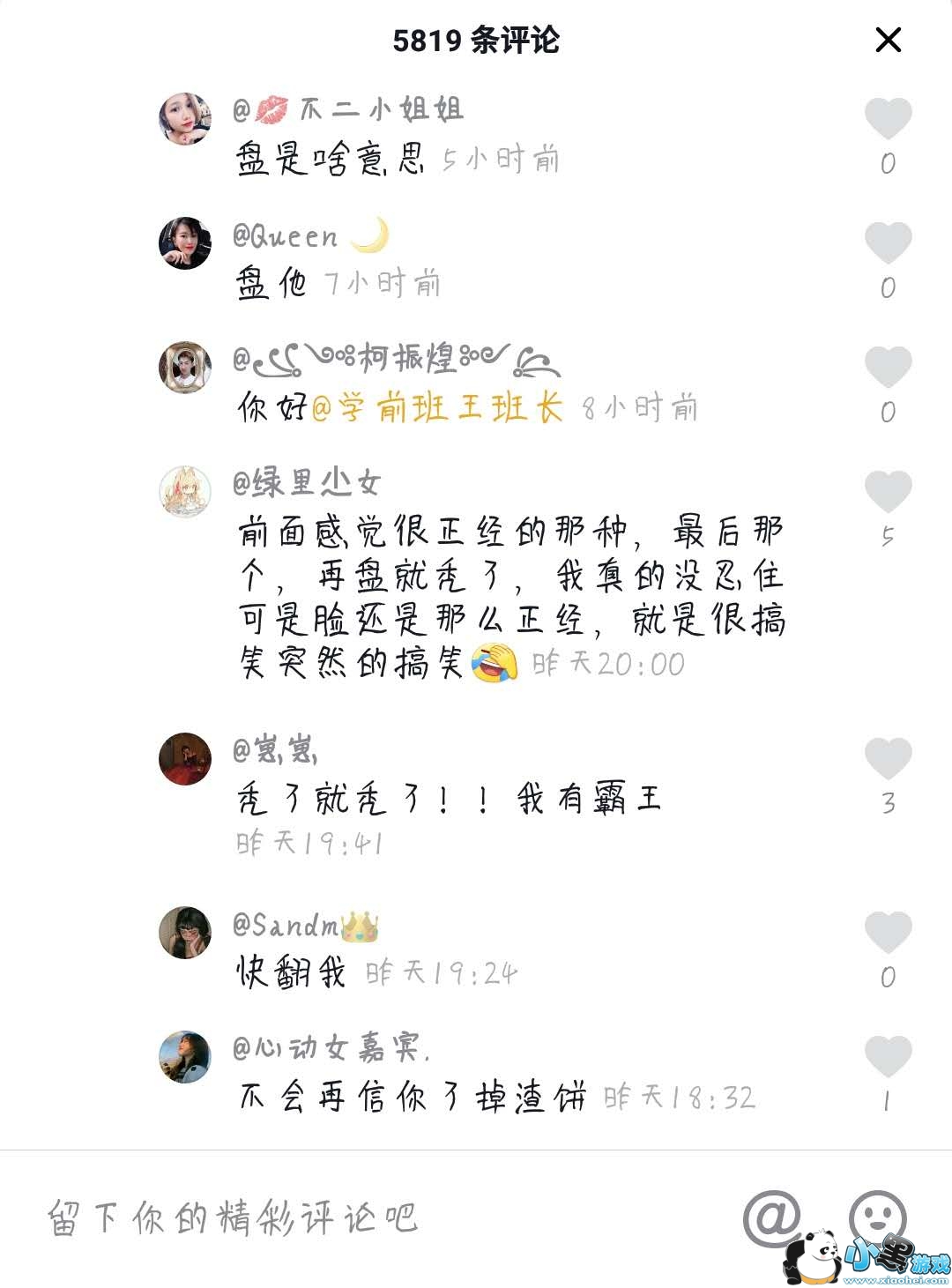Open 心动女嘉宾's profile avatar

(x=185, y=1057)
